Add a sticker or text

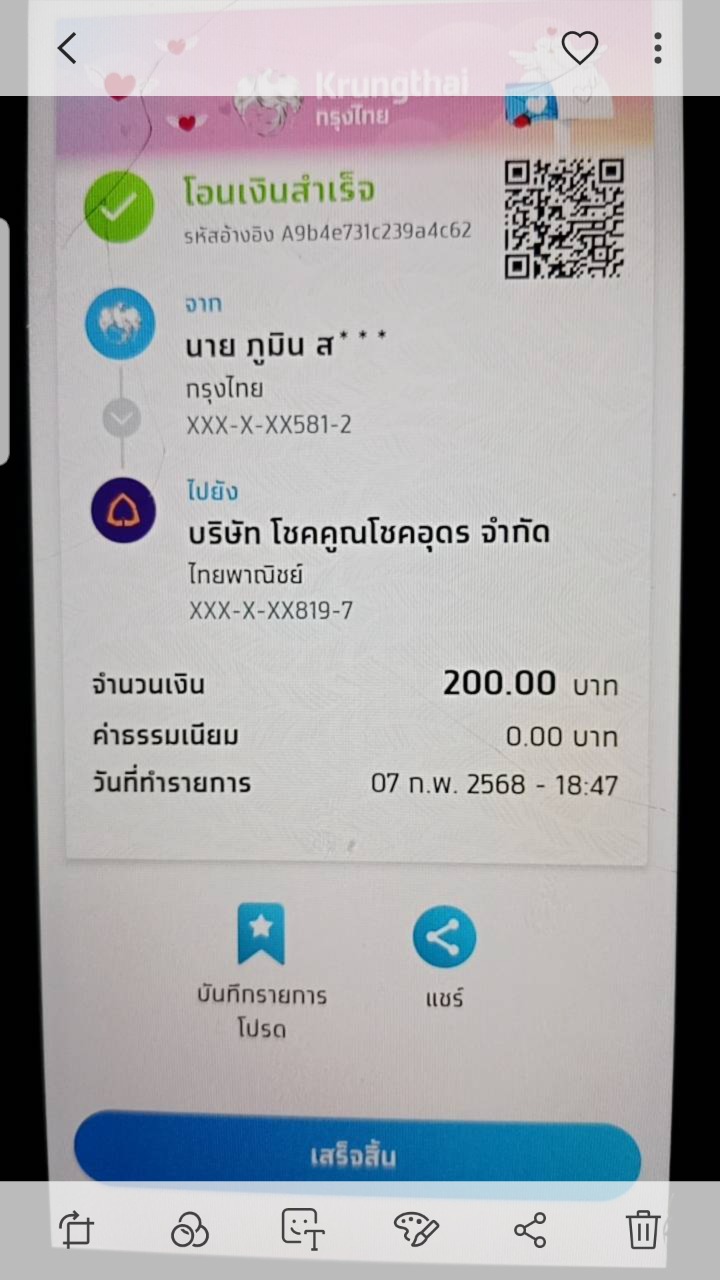(x=303, y=1228)
